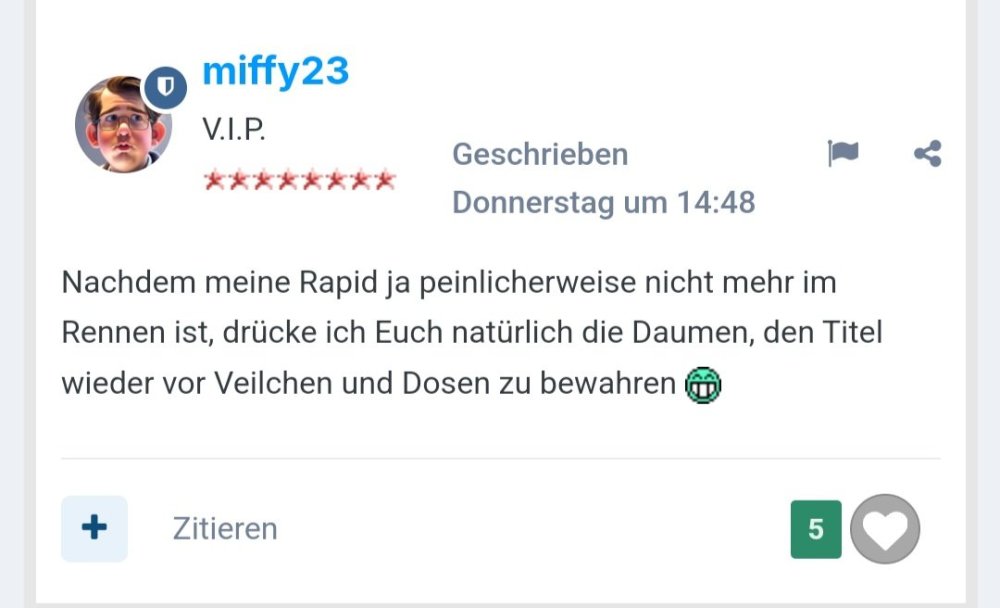View who reacted via the 5 counter
The width and height of the screenshot is (1000, 608).
coord(815,529)
